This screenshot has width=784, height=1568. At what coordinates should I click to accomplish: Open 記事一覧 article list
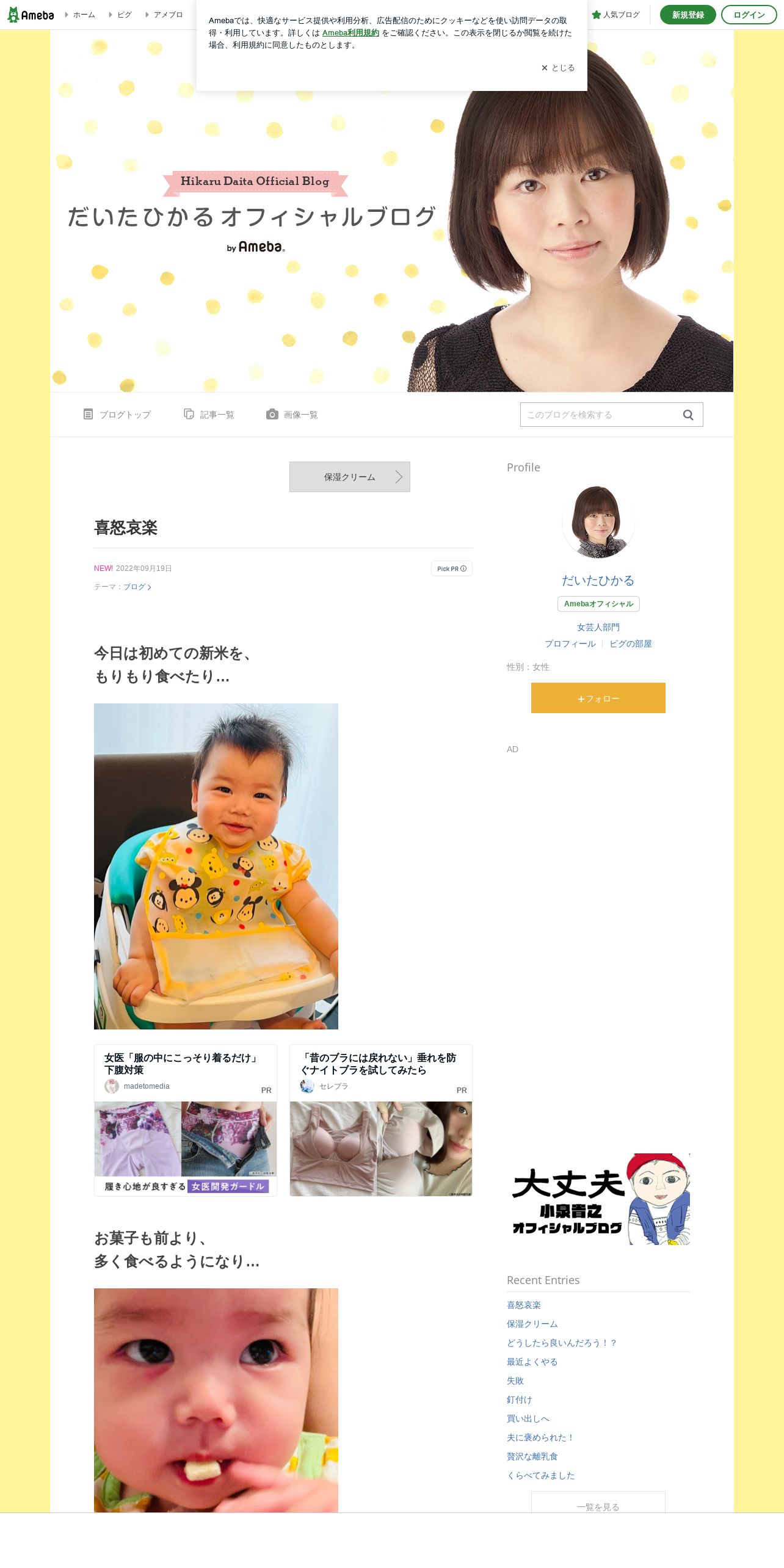[x=209, y=415]
